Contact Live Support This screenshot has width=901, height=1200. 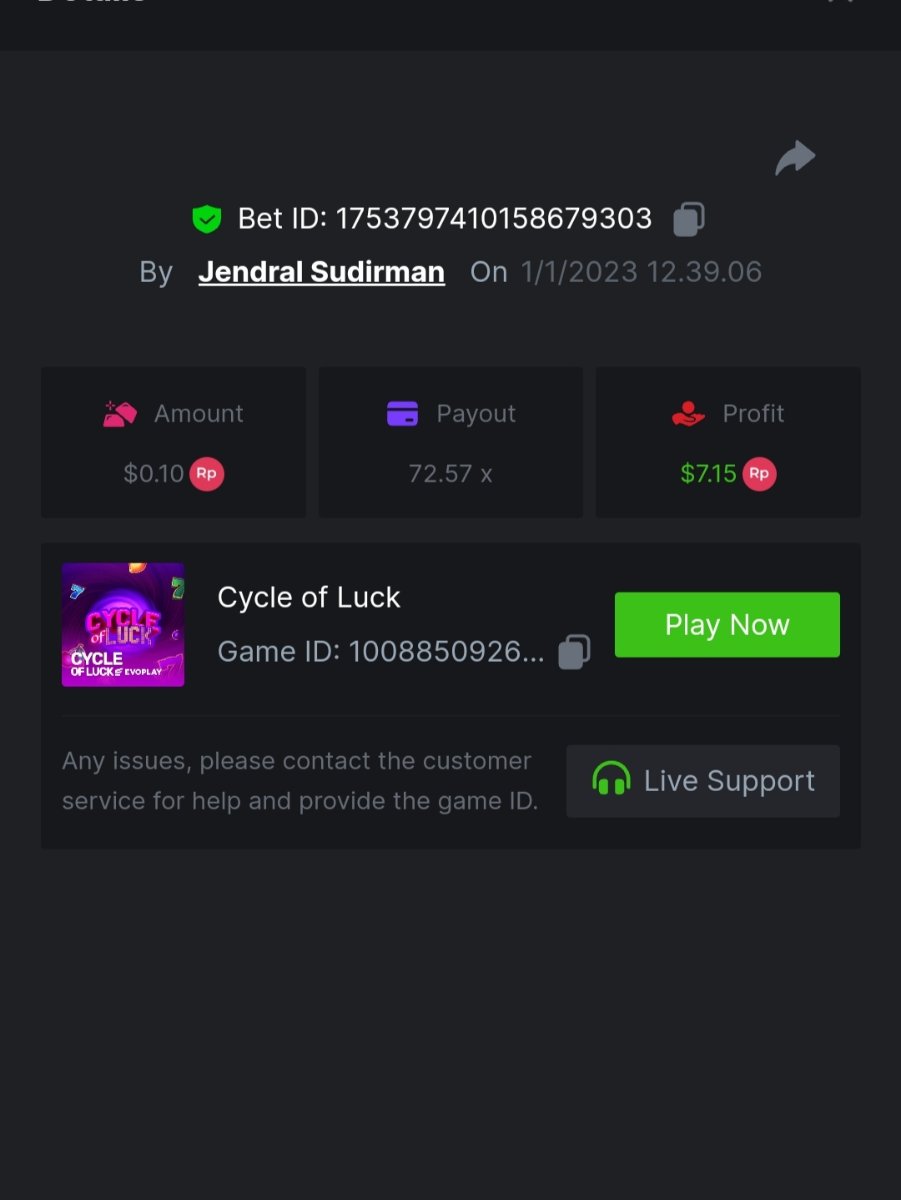(703, 781)
